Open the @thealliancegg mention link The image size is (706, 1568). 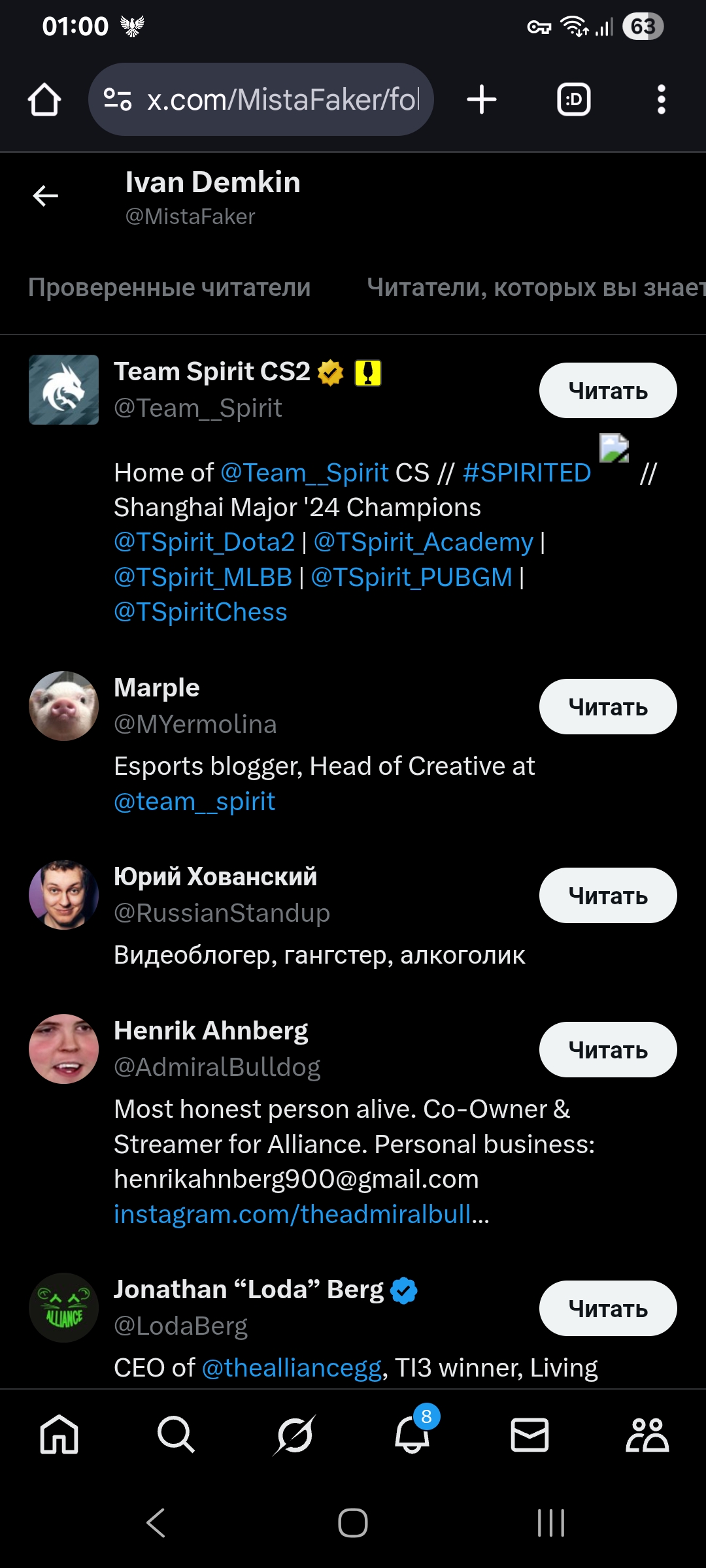pos(292,1367)
